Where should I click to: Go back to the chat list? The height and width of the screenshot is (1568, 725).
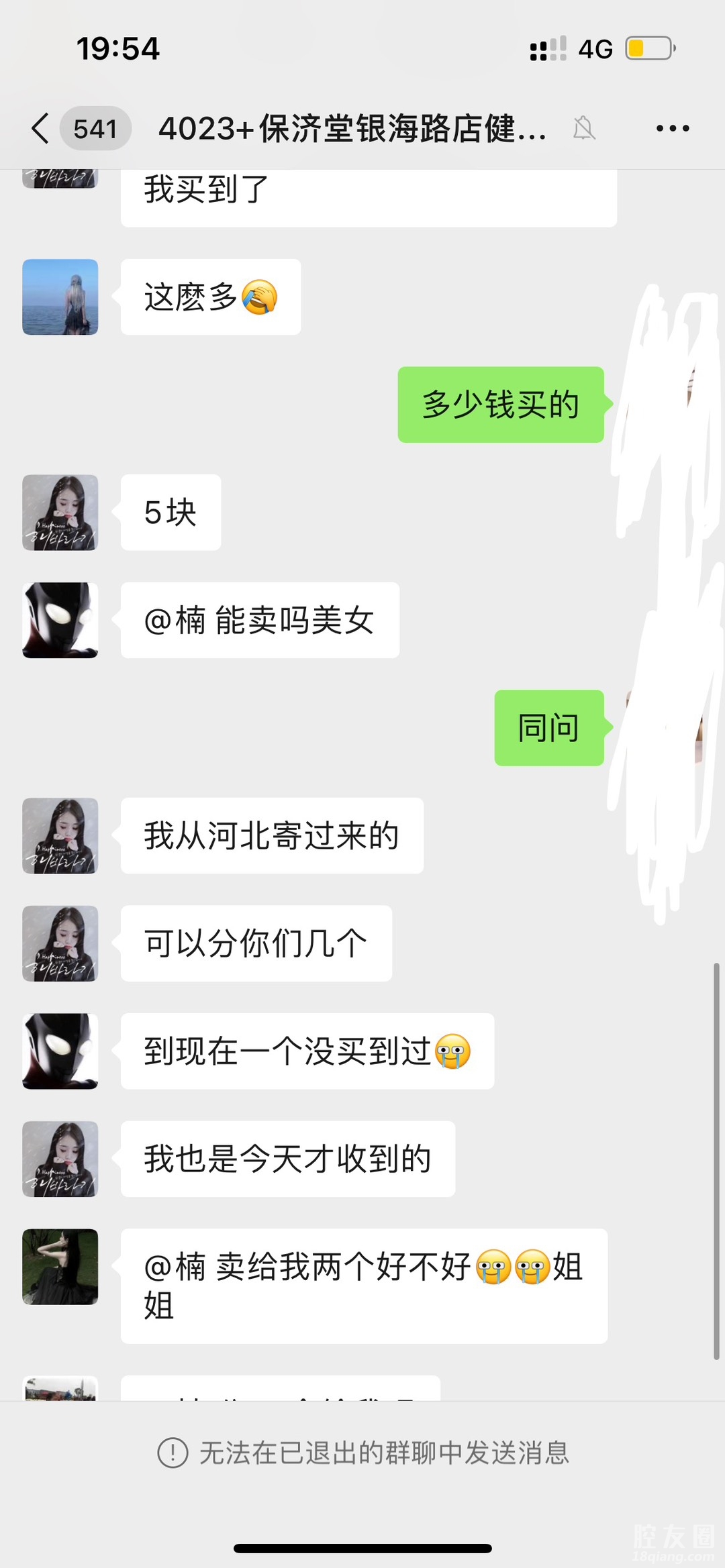pyautogui.click(x=40, y=128)
